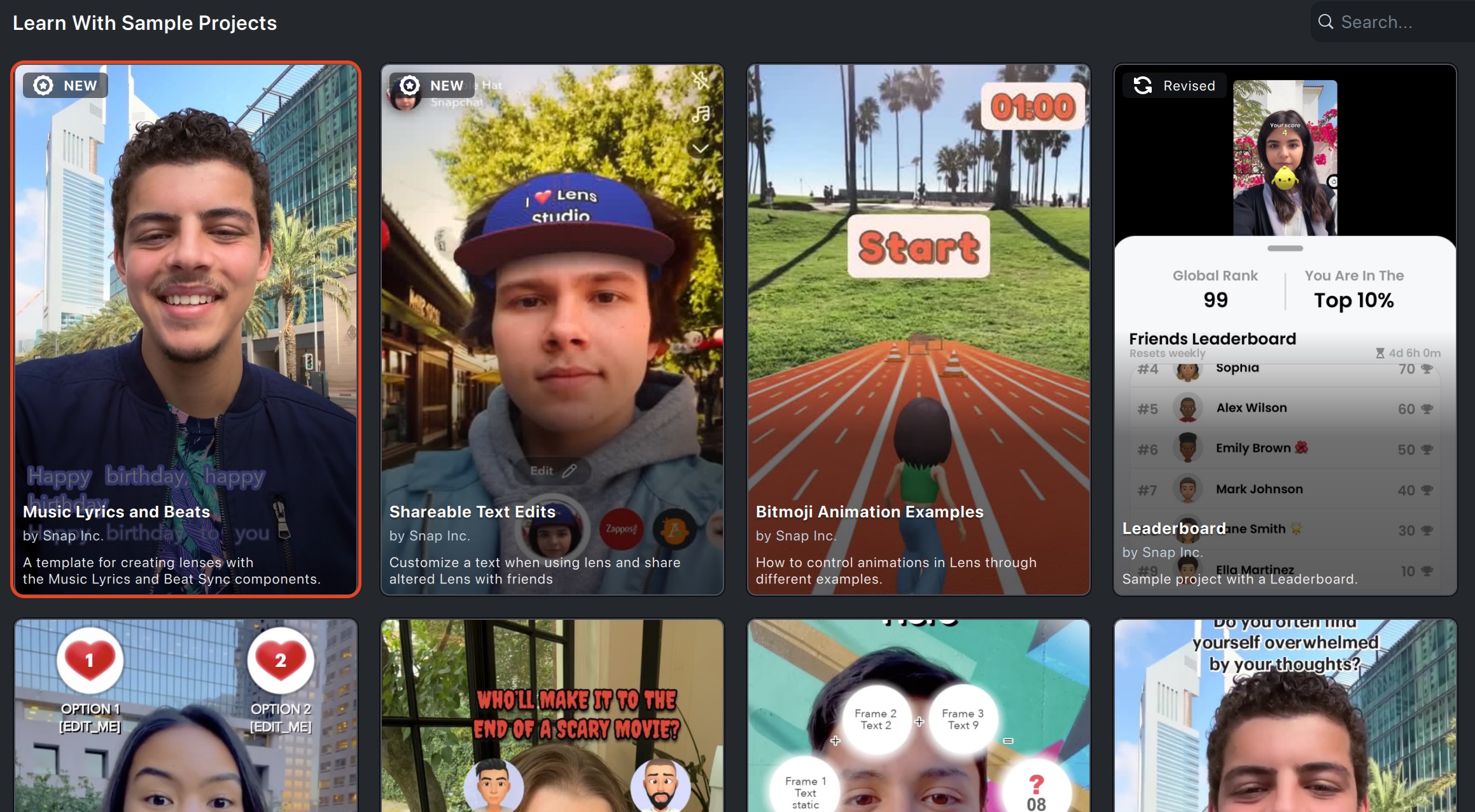Open the Option 1 / Option 2 hearts project
1475x812 pixels.
tap(186, 716)
